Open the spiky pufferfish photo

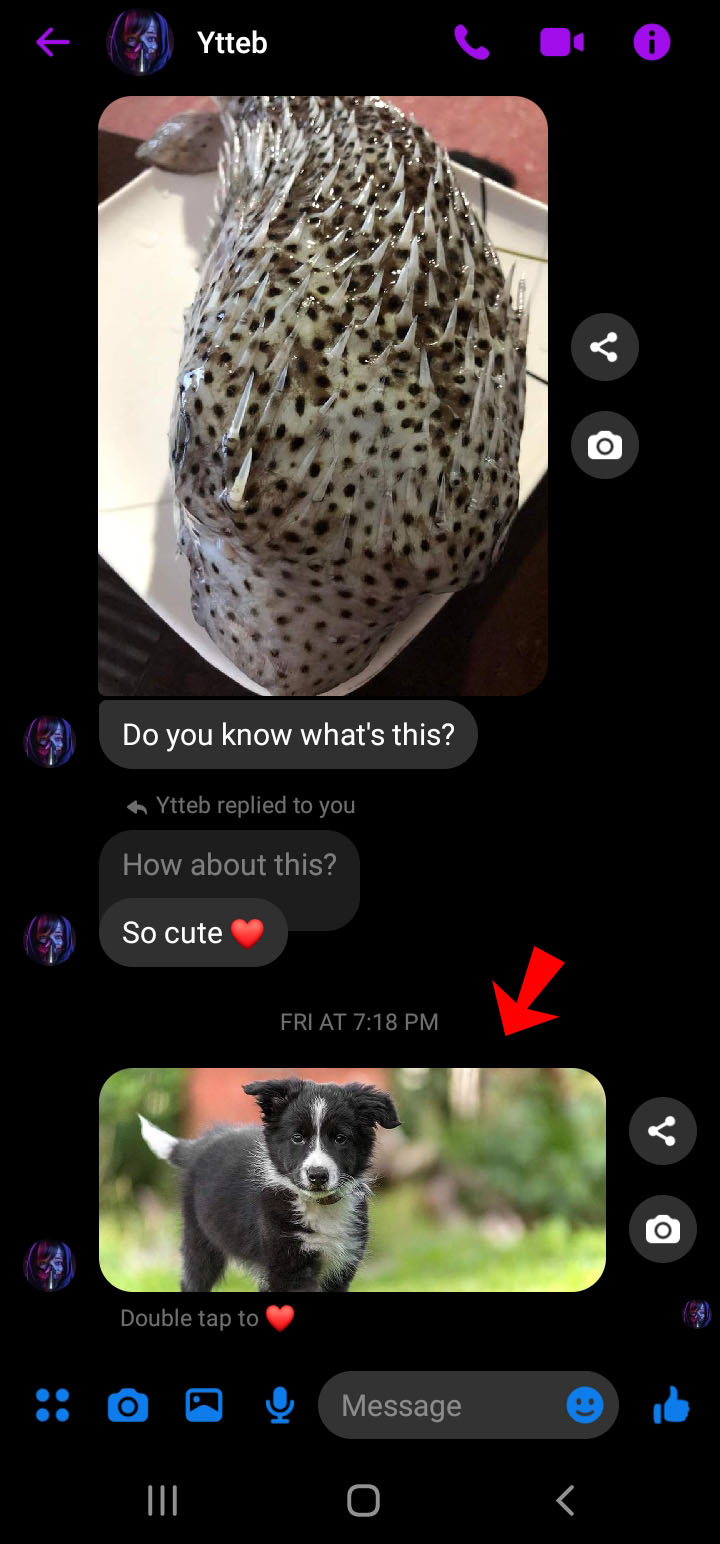coord(322,395)
